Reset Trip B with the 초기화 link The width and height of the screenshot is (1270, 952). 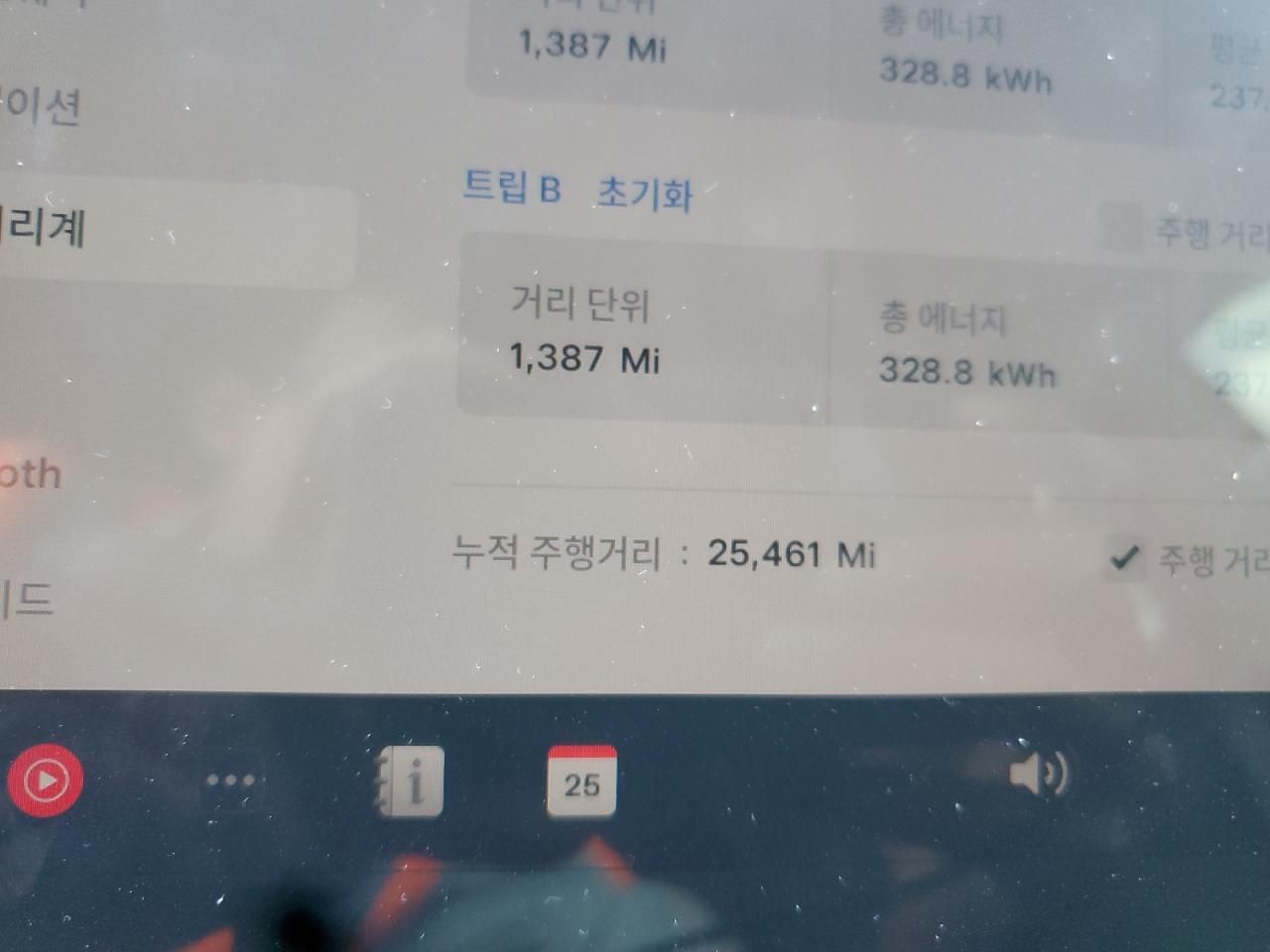pyautogui.click(x=644, y=192)
